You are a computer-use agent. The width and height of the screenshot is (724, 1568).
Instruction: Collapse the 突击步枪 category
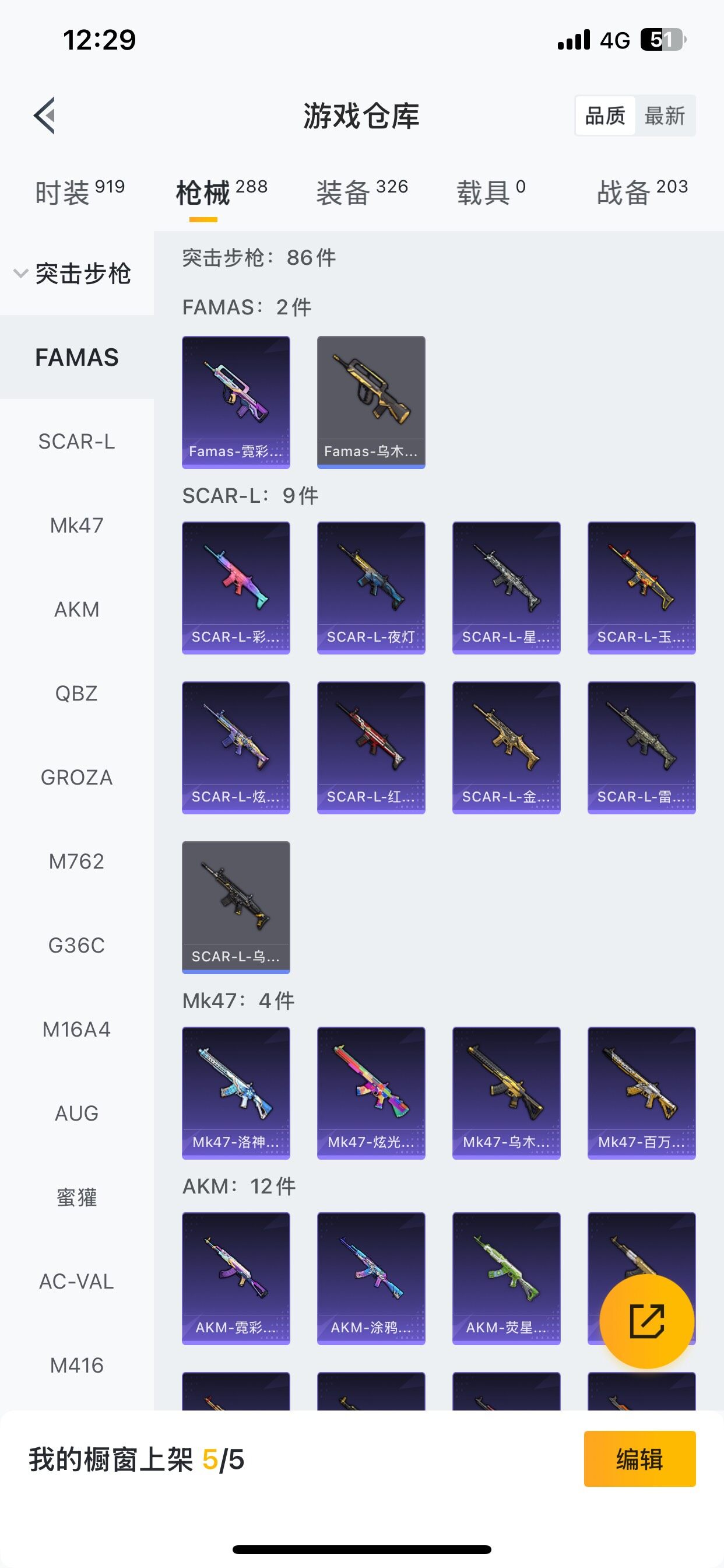(73, 274)
